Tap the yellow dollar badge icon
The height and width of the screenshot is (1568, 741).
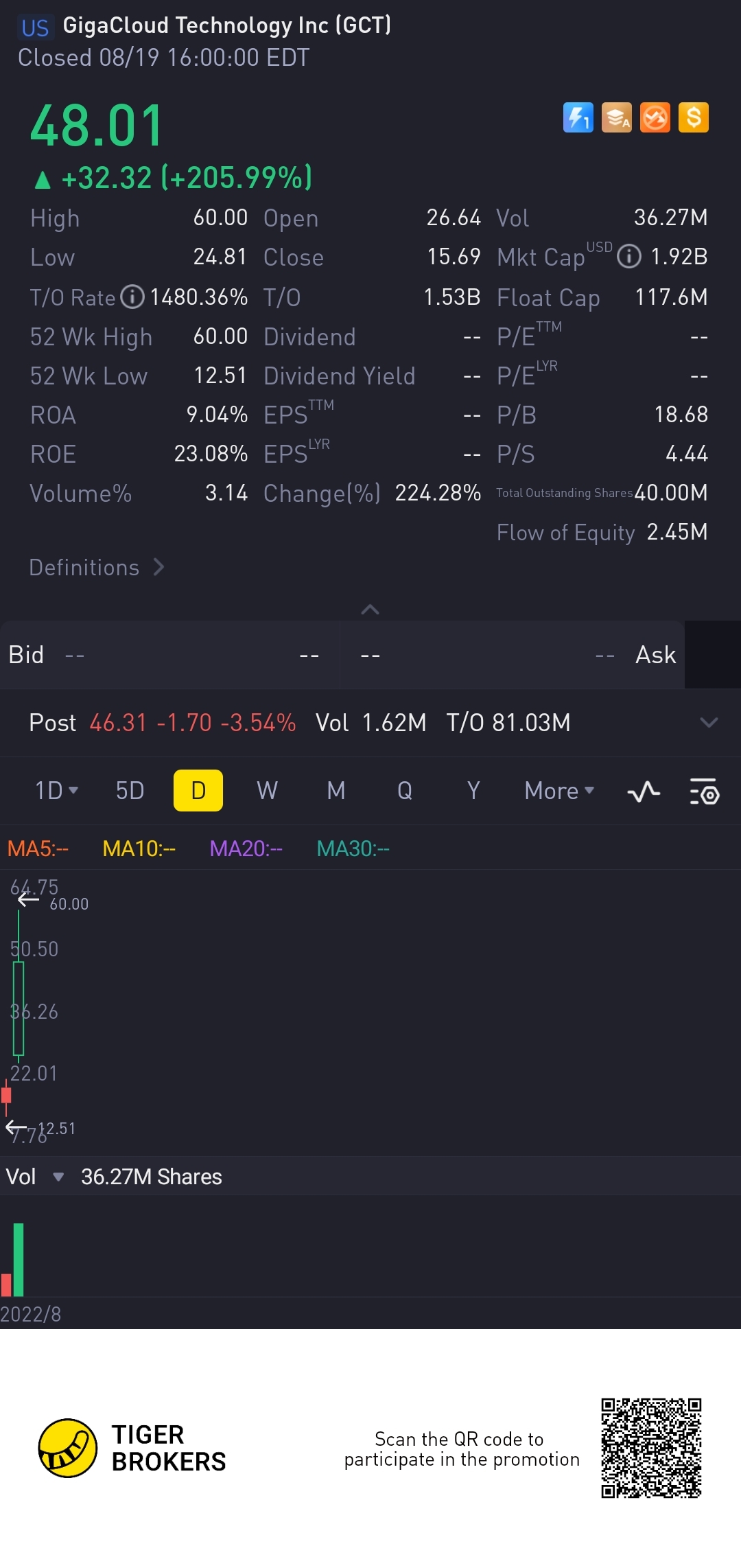click(693, 117)
